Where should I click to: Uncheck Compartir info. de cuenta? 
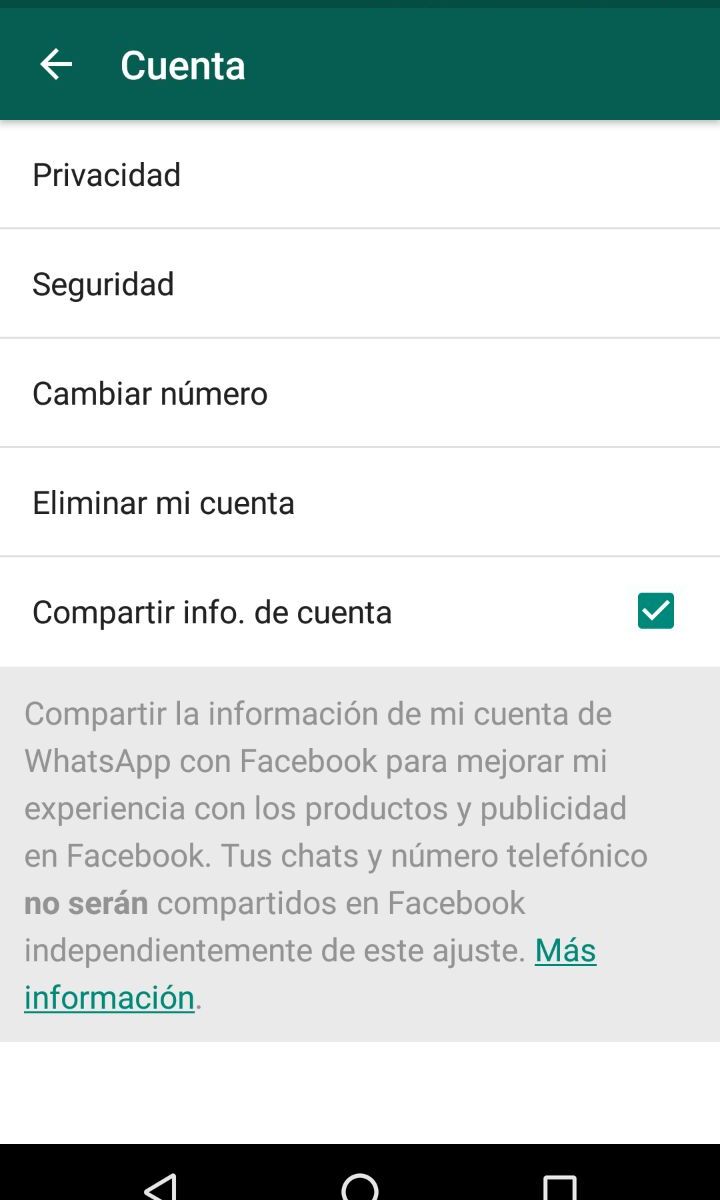tap(656, 611)
